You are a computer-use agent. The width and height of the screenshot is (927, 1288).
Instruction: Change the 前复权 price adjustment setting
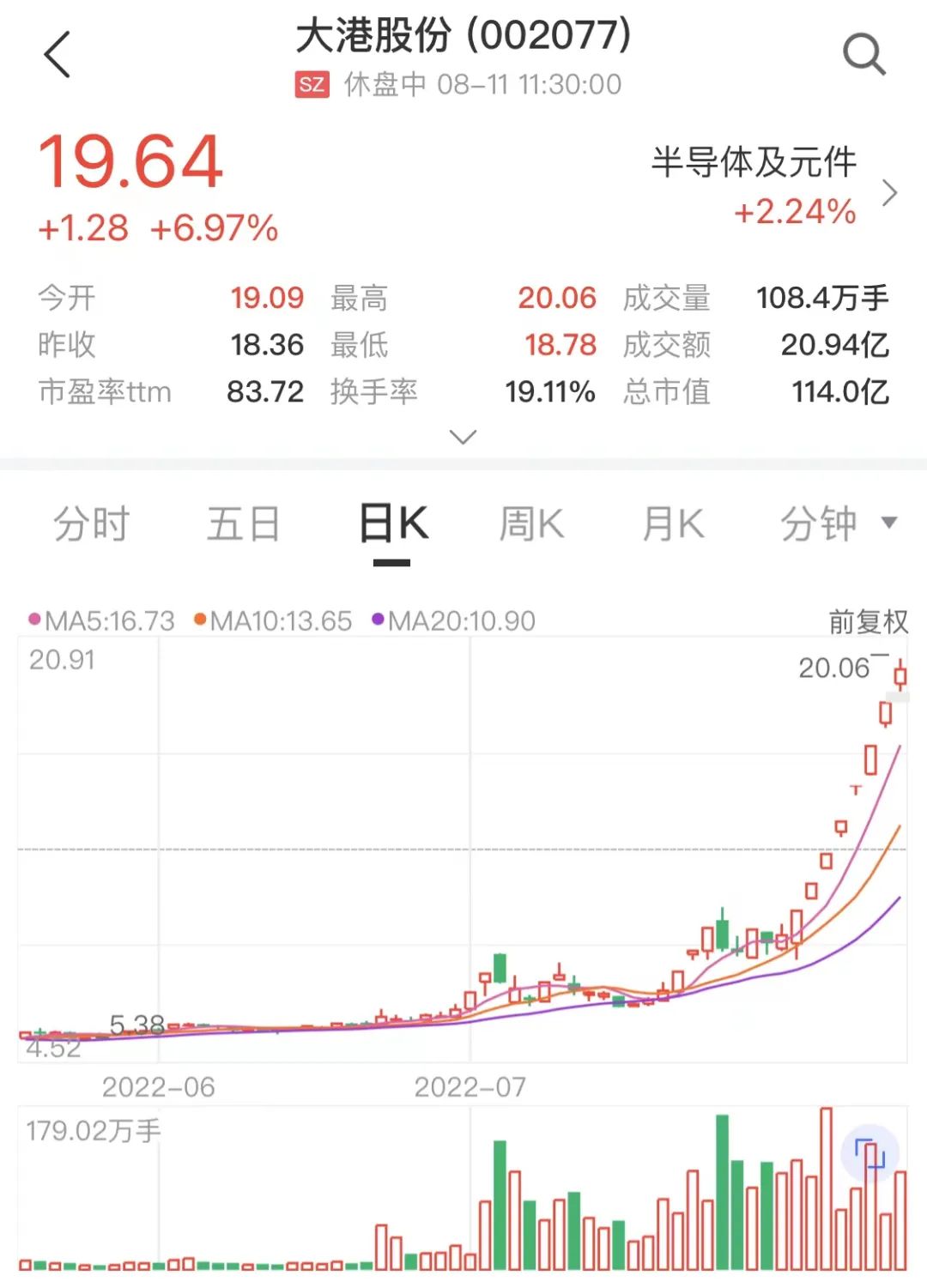point(868,621)
